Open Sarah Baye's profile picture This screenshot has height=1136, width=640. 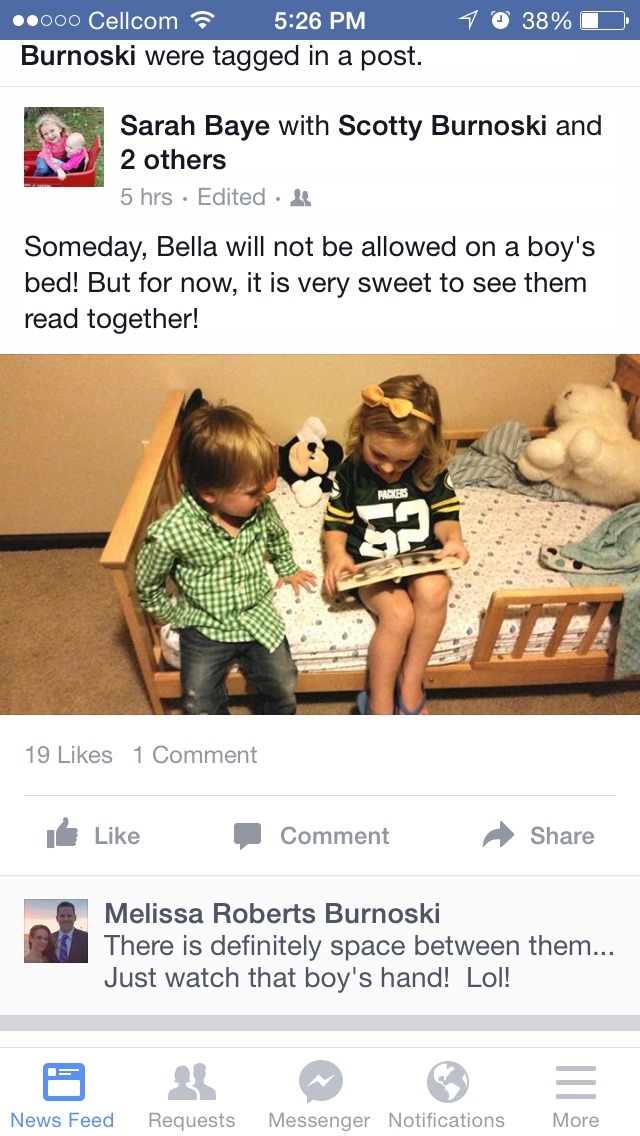click(64, 147)
